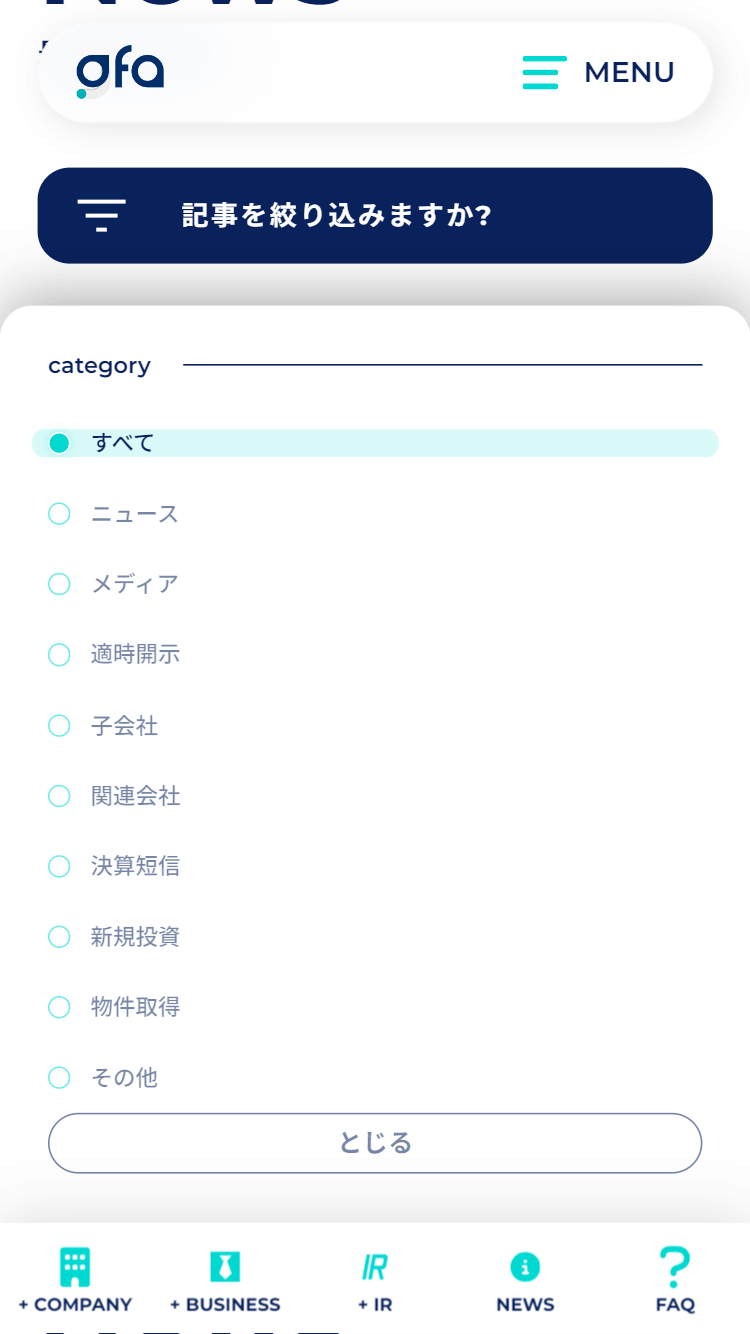Pick the その他 category

pos(103,1077)
